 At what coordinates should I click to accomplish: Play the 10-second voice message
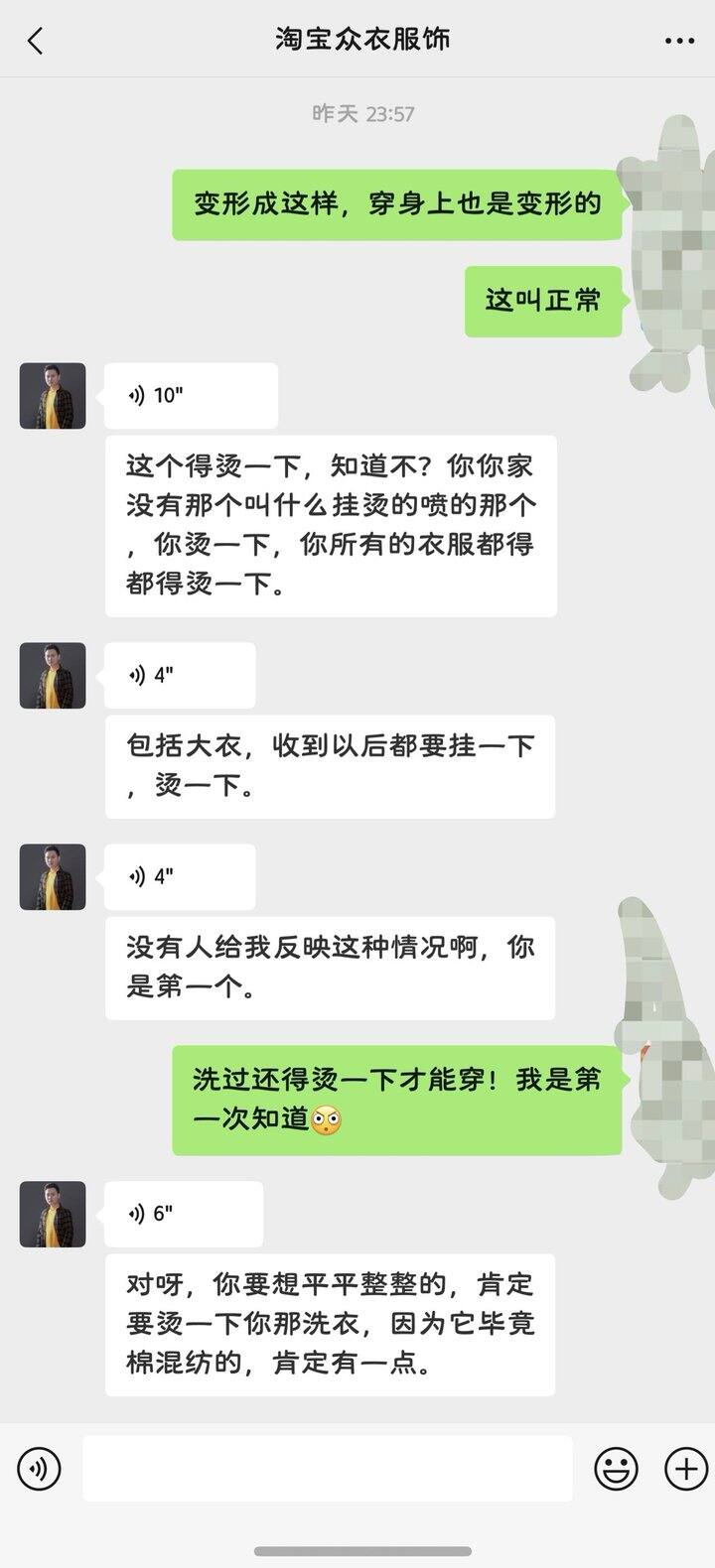(x=191, y=396)
